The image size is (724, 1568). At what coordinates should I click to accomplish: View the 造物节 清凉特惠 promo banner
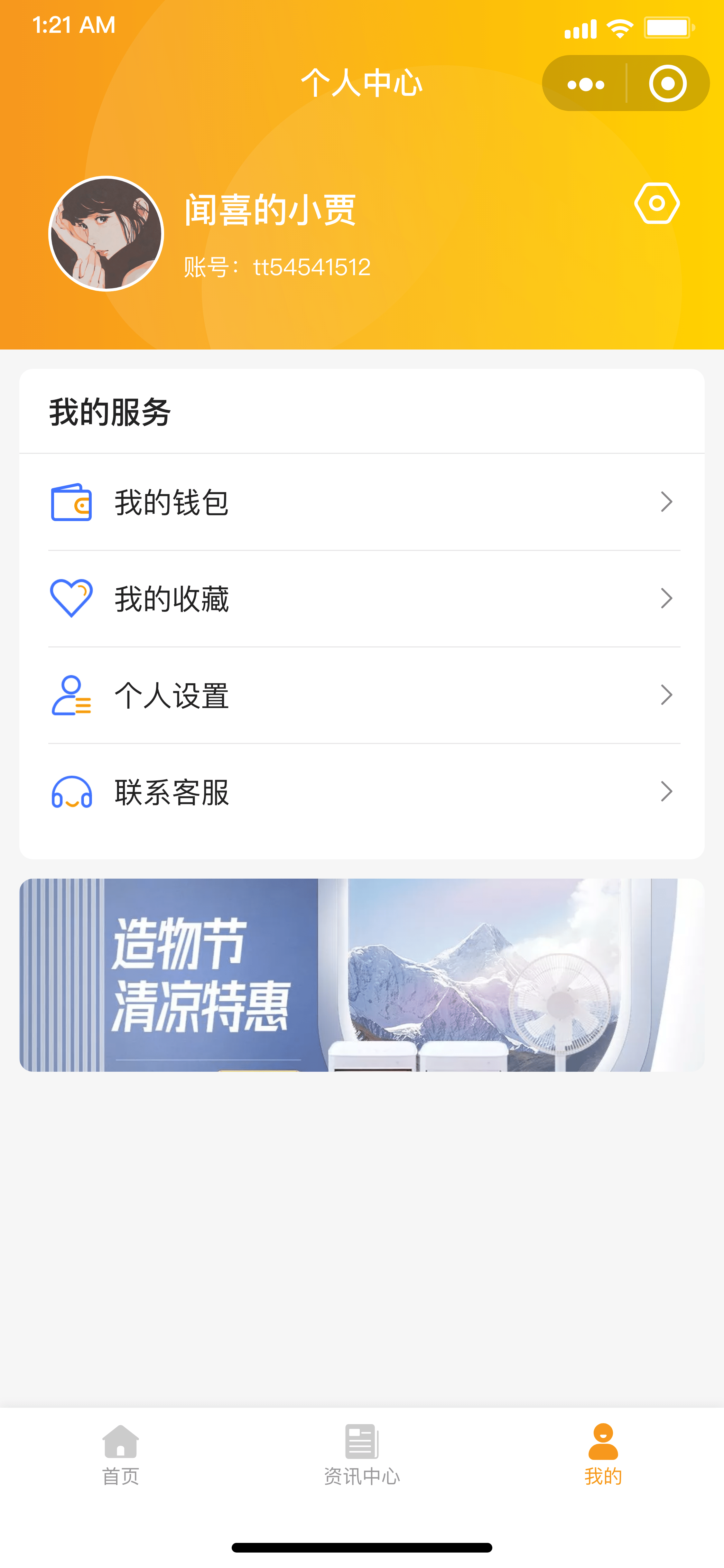[362, 975]
